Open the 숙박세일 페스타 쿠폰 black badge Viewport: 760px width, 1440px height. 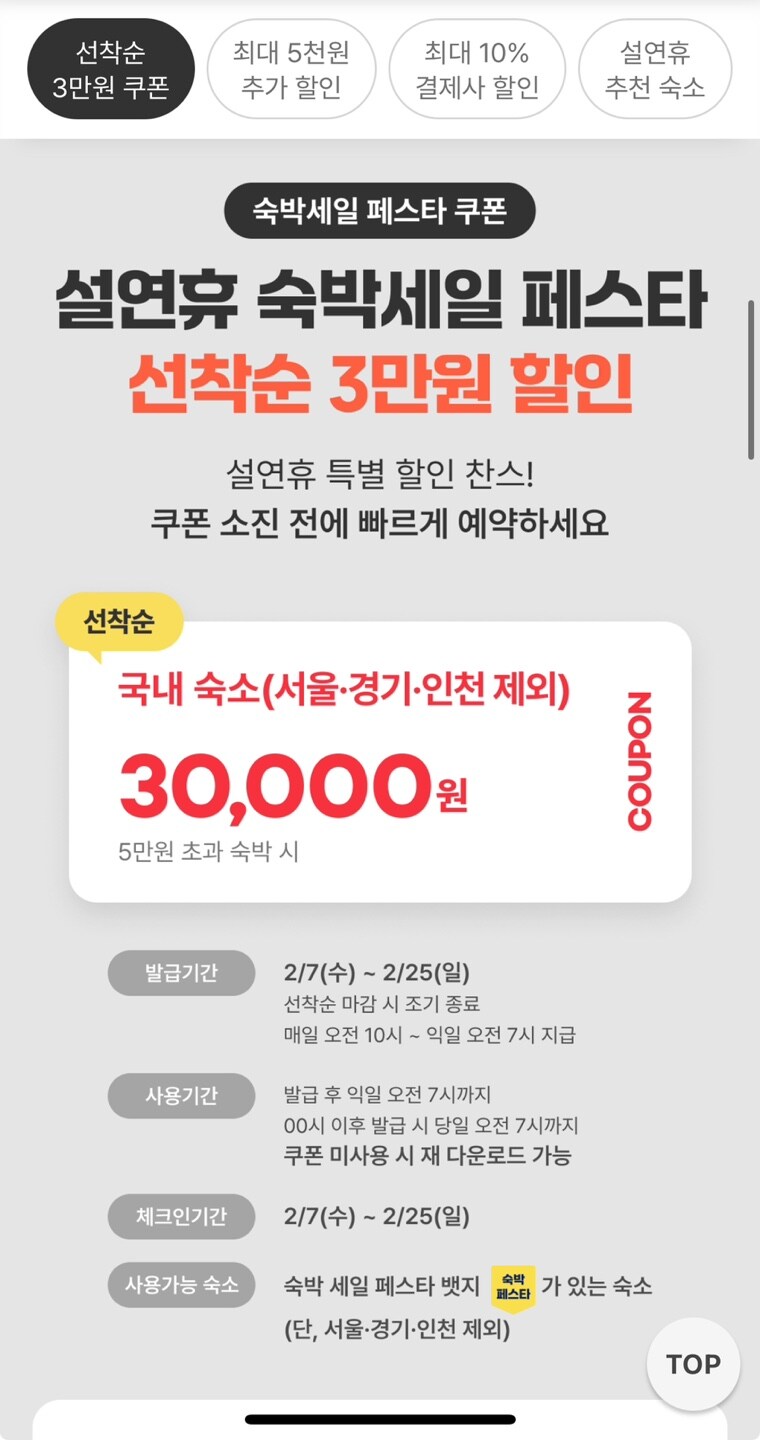pos(380,211)
